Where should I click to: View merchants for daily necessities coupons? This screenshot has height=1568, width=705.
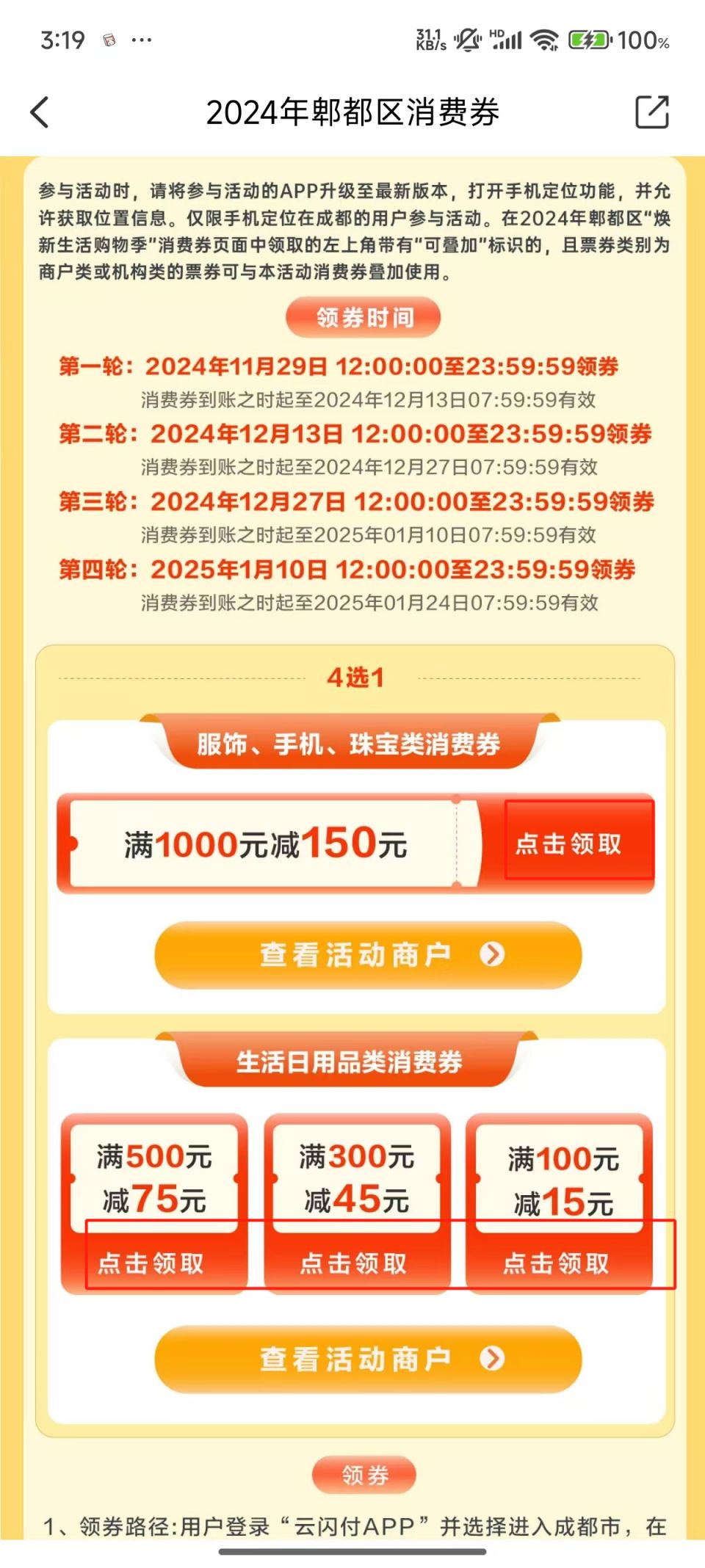[368, 1359]
